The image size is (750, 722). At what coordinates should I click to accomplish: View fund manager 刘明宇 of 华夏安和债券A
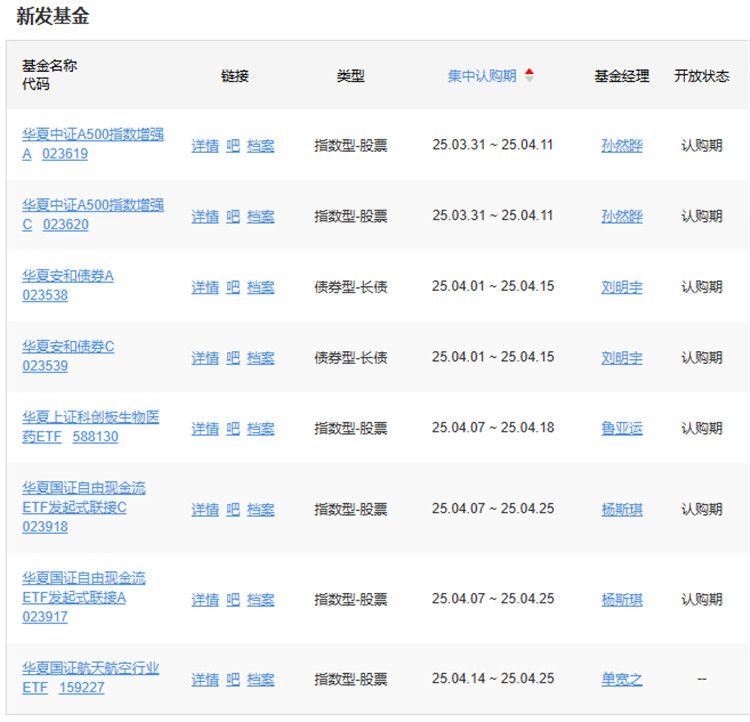(621, 287)
